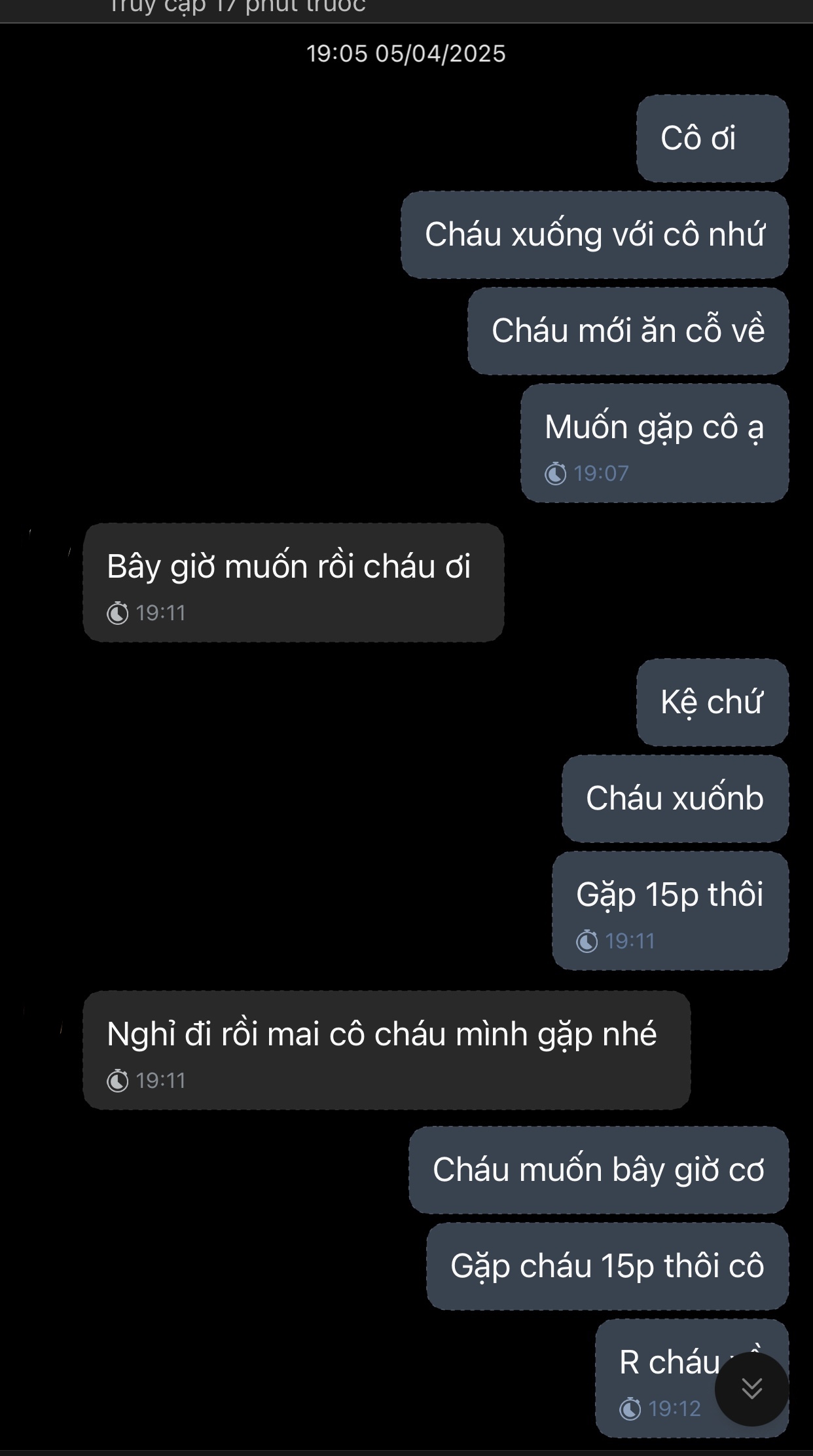Jump to the latest message

(751, 1388)
